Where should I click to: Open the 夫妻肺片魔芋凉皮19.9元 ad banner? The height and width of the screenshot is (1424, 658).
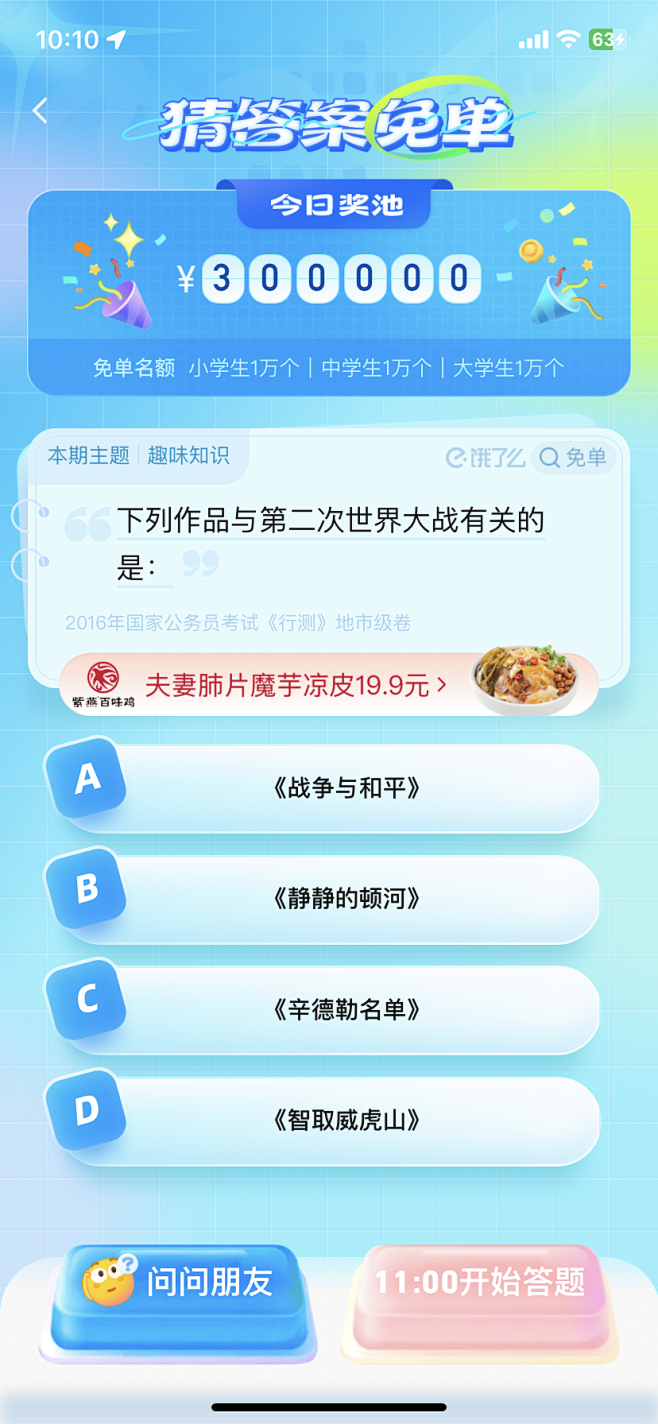329,685
